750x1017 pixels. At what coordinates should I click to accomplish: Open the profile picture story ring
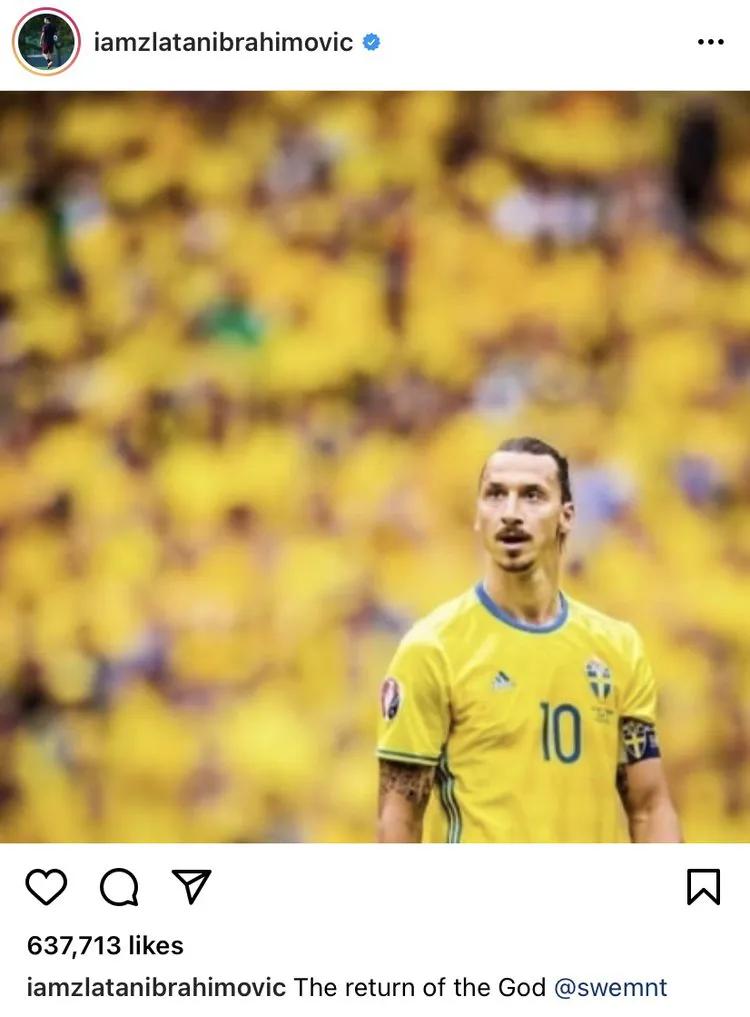click(46, 42)
